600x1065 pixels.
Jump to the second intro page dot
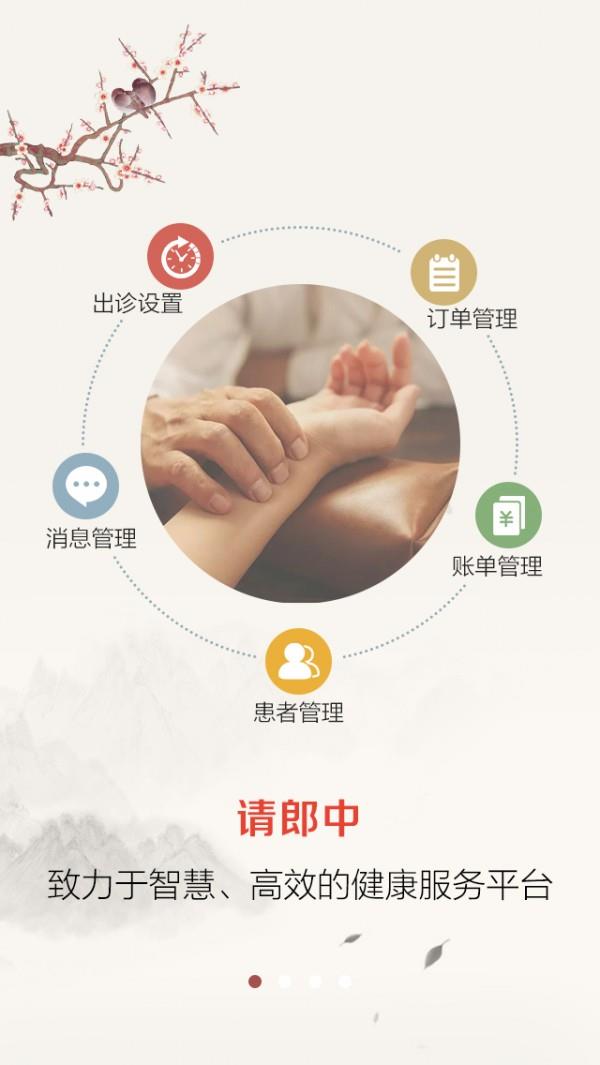pyautogui.click(x=285, y=981)
